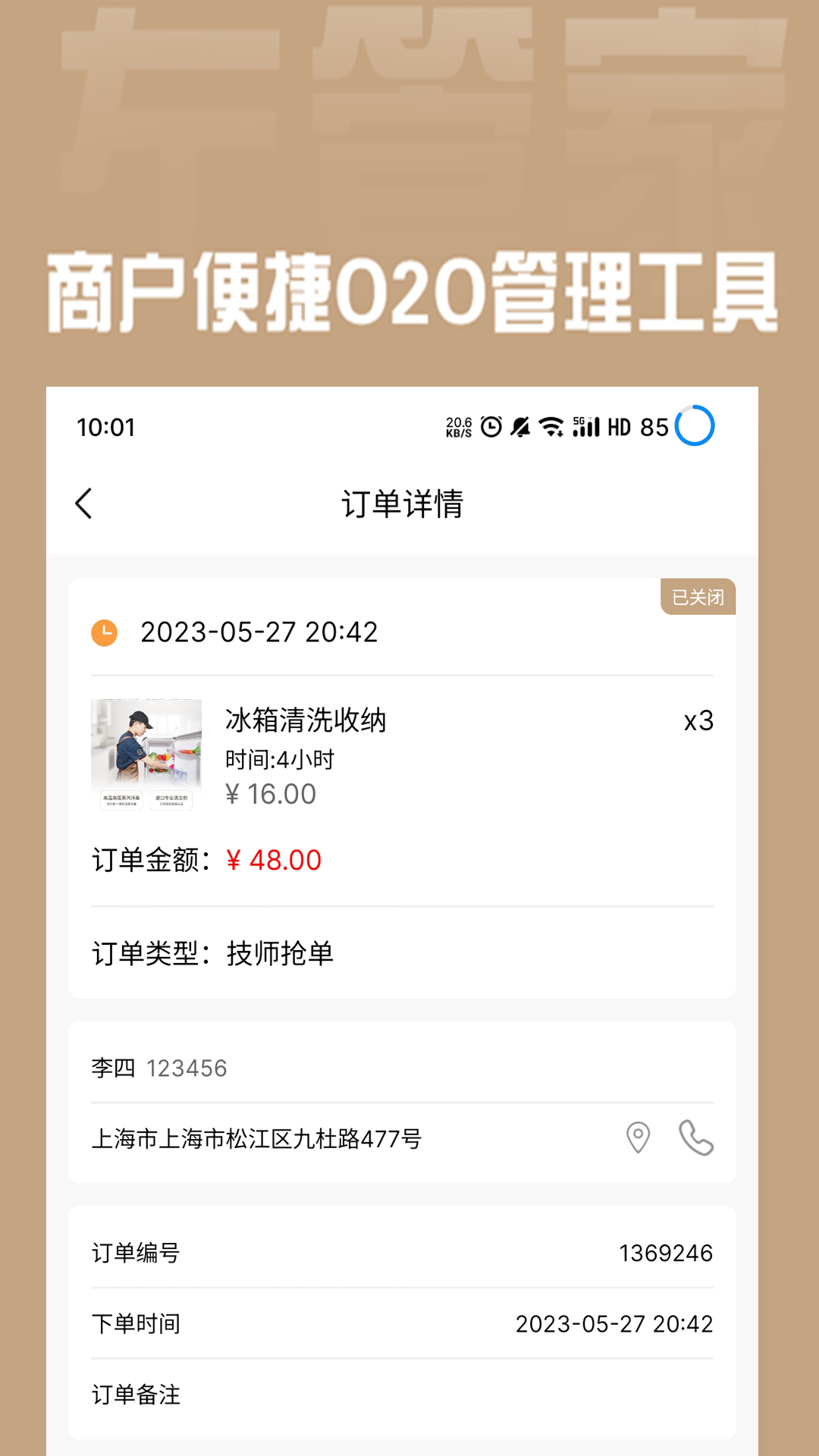819x1456 pixels.
Task: Tap the Wi-Fi icon in the status bar
Action: [x=553, y=427]
